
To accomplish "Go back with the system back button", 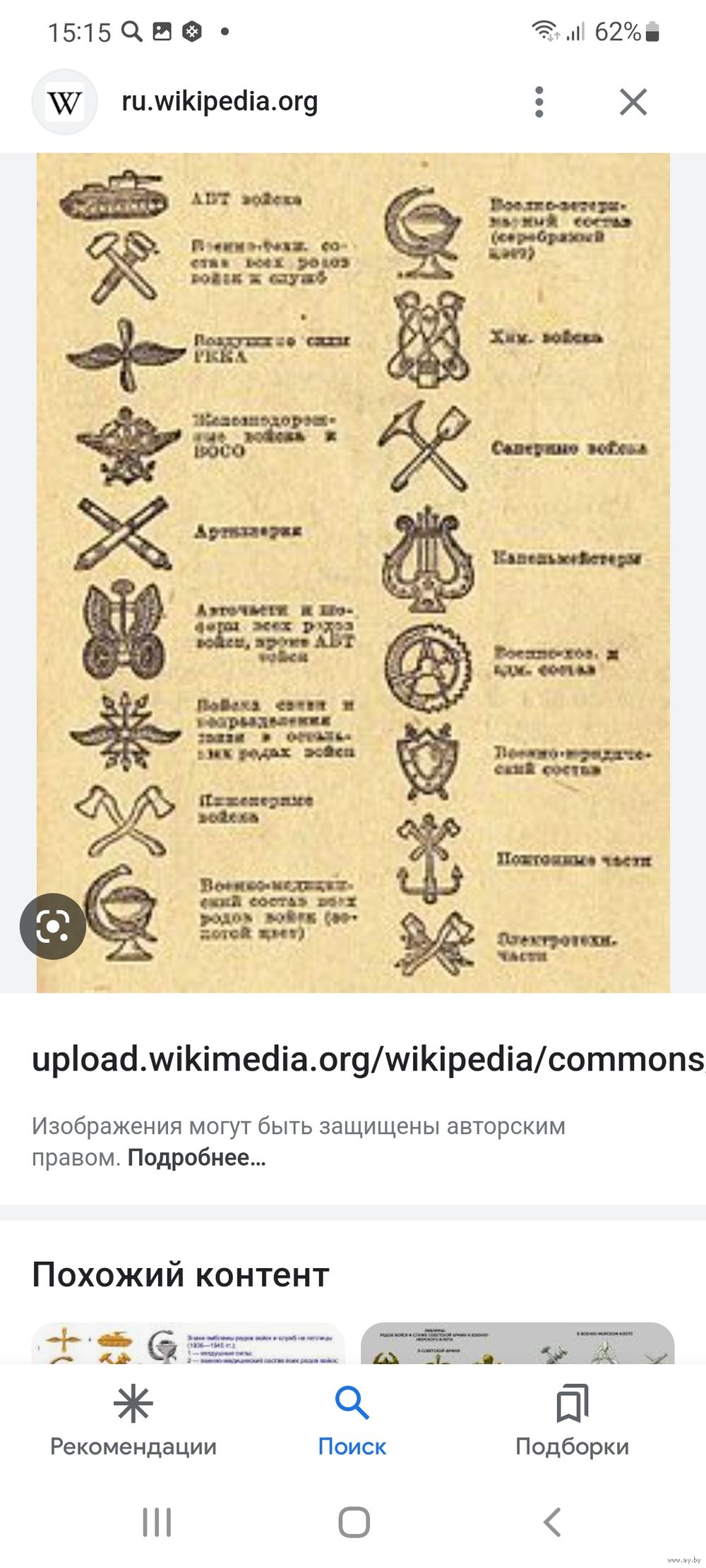I will click(x=552, y=1522).
